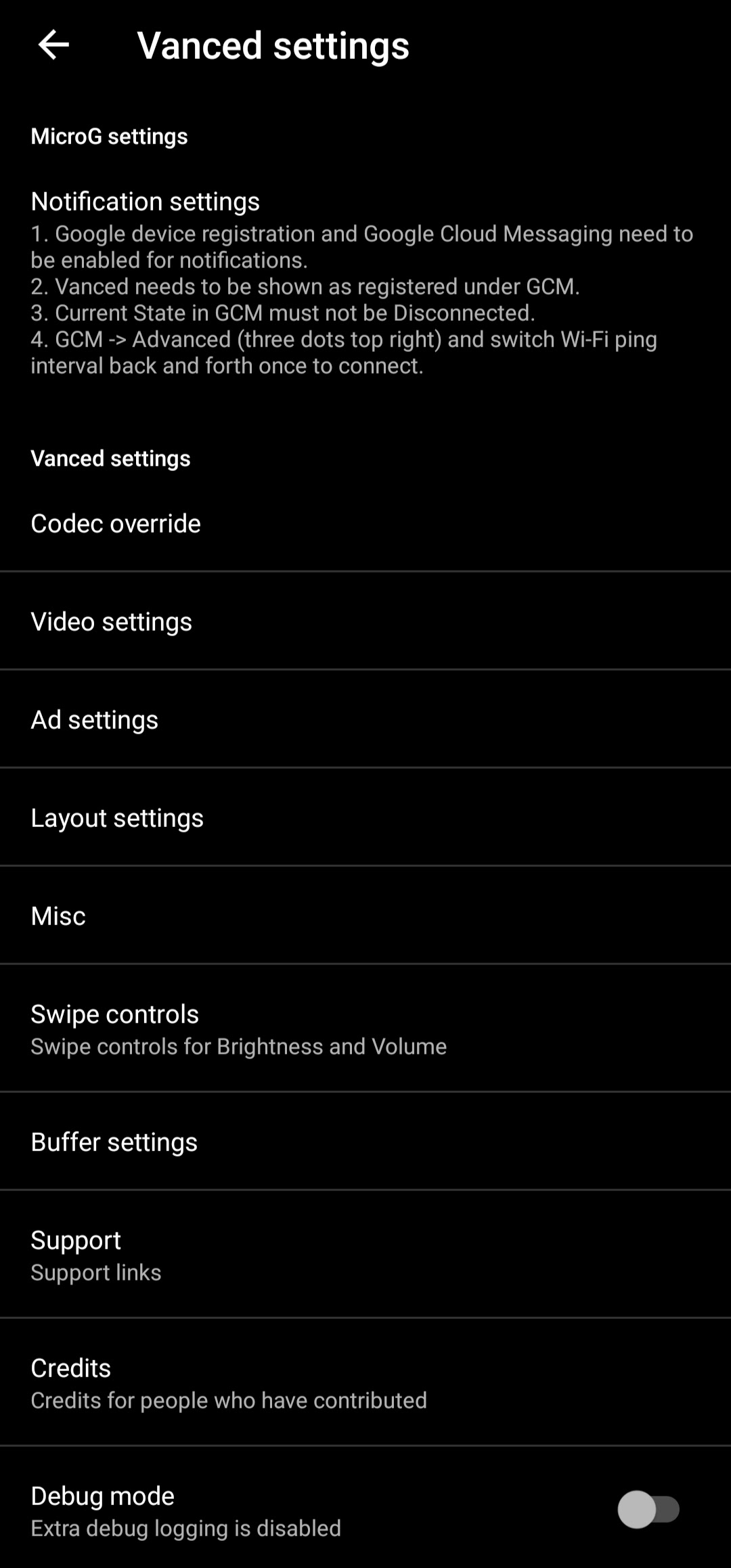Open Credits for contributors
This screenshot has width=731, height=1568.
365,1383
